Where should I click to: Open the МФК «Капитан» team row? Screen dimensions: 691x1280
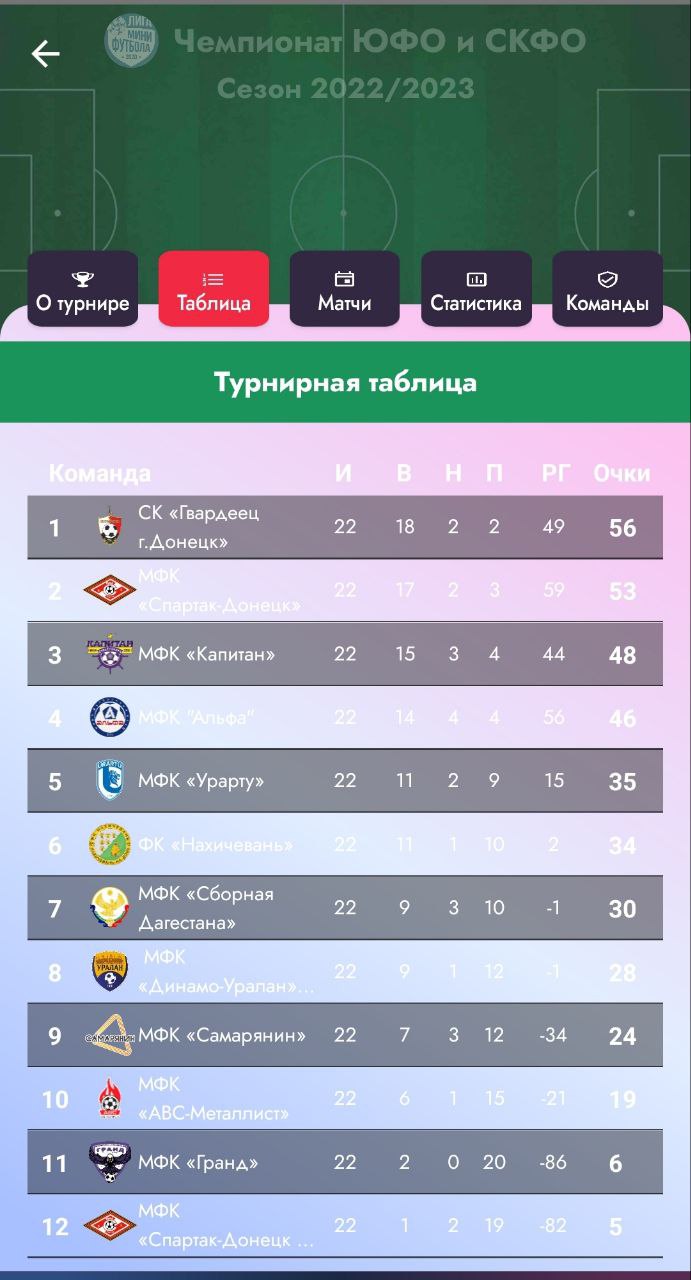345,654
